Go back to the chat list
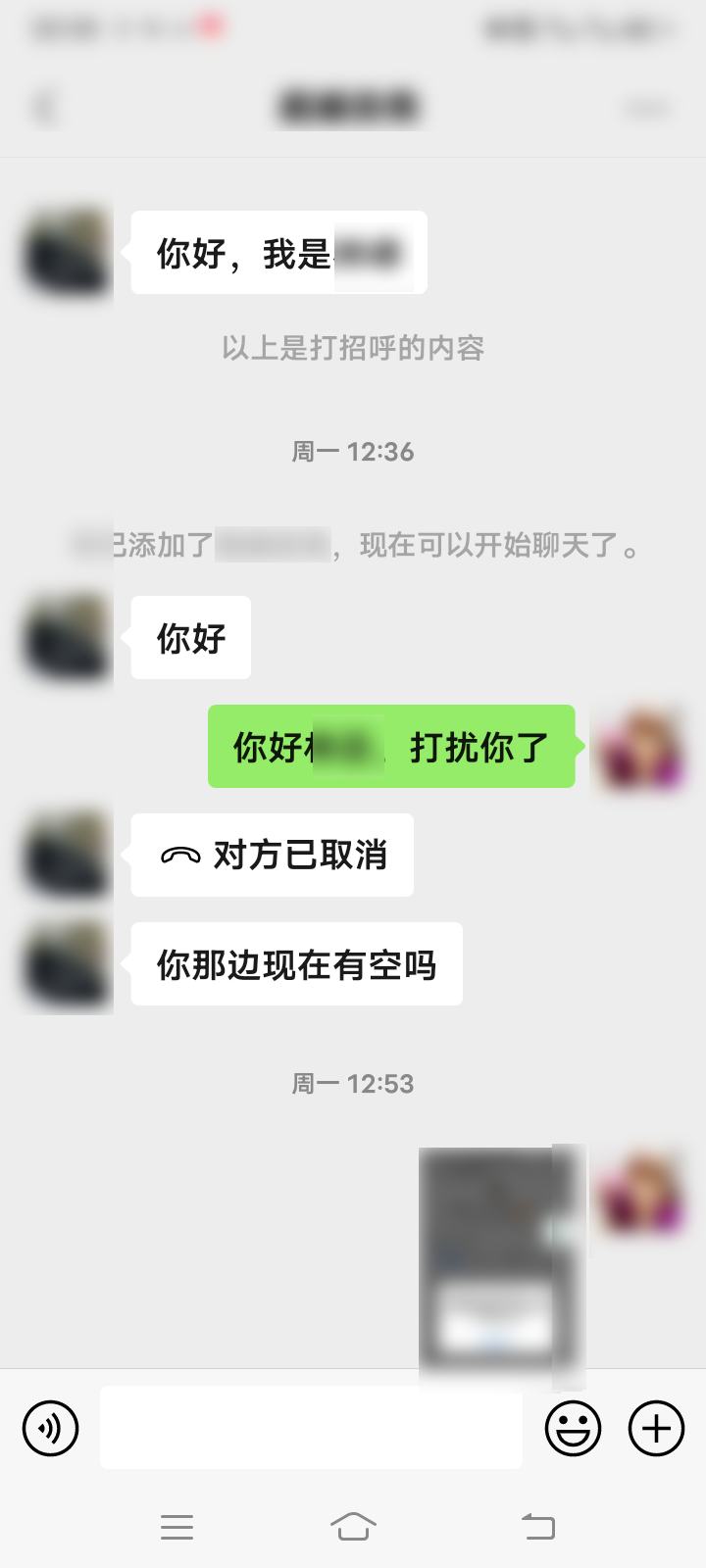Image resolution: width=706 pixels, height=1568 pixels. pos(44,108)
